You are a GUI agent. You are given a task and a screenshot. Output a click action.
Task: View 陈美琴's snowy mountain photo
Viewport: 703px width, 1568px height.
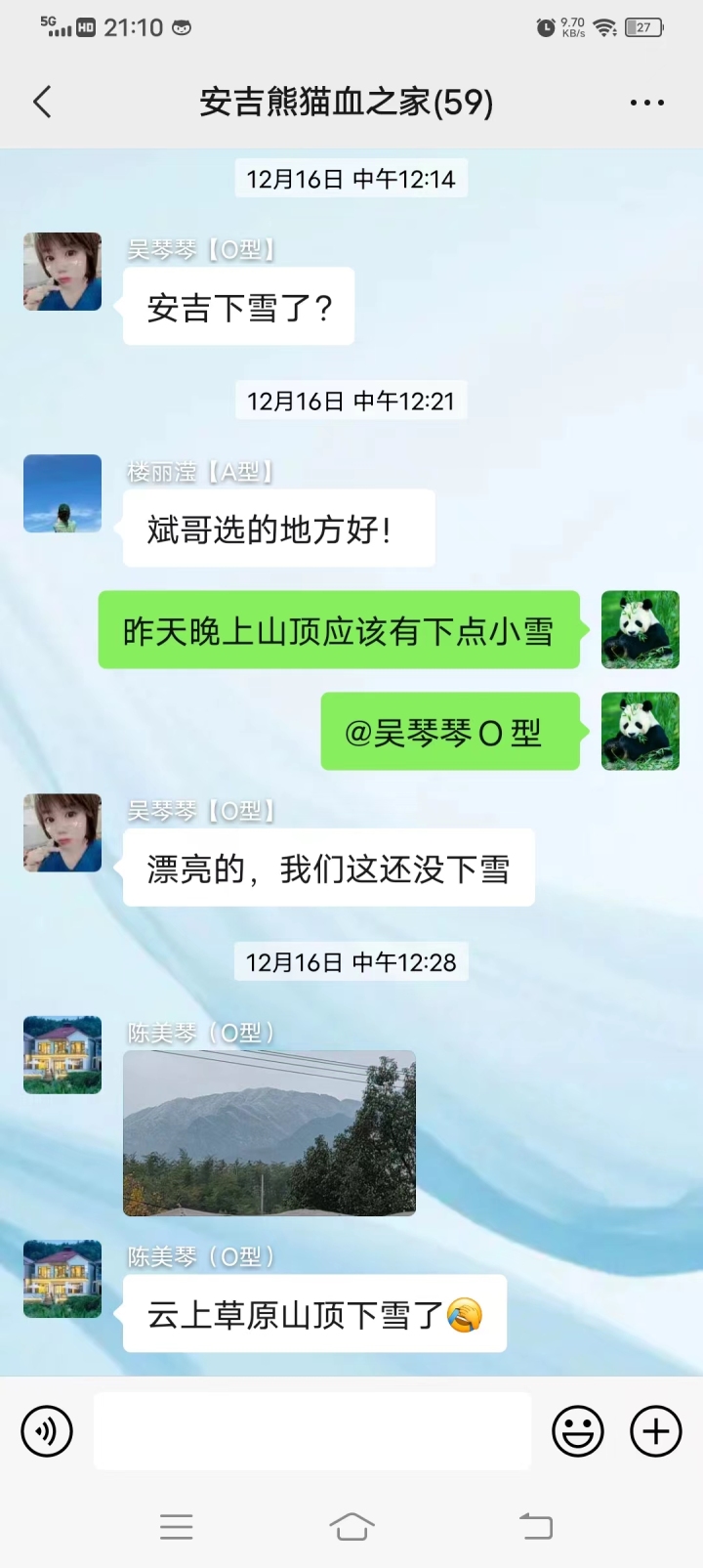[x=269, y=1133]
